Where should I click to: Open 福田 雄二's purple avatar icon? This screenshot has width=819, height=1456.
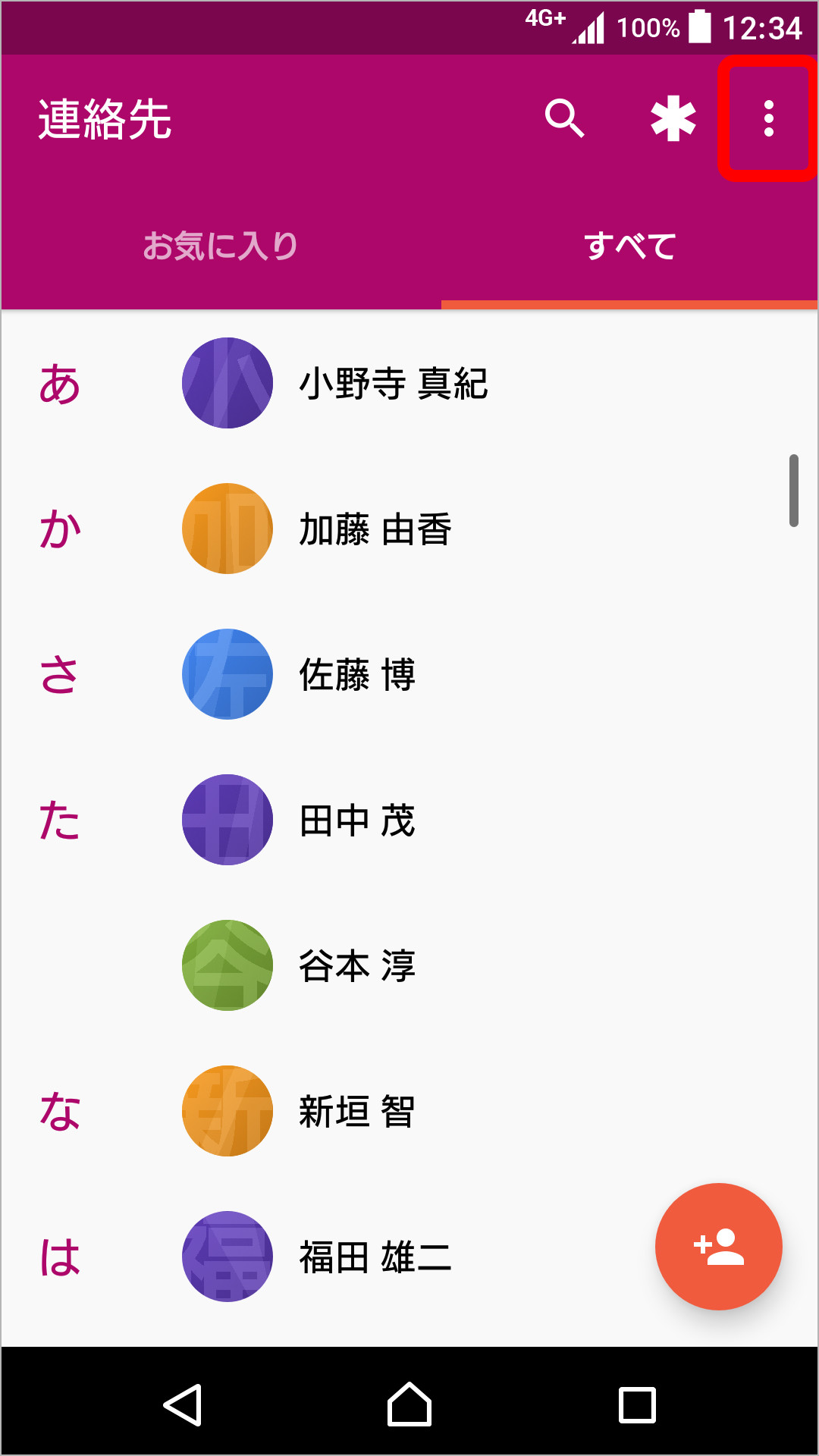click(227, 1256)
